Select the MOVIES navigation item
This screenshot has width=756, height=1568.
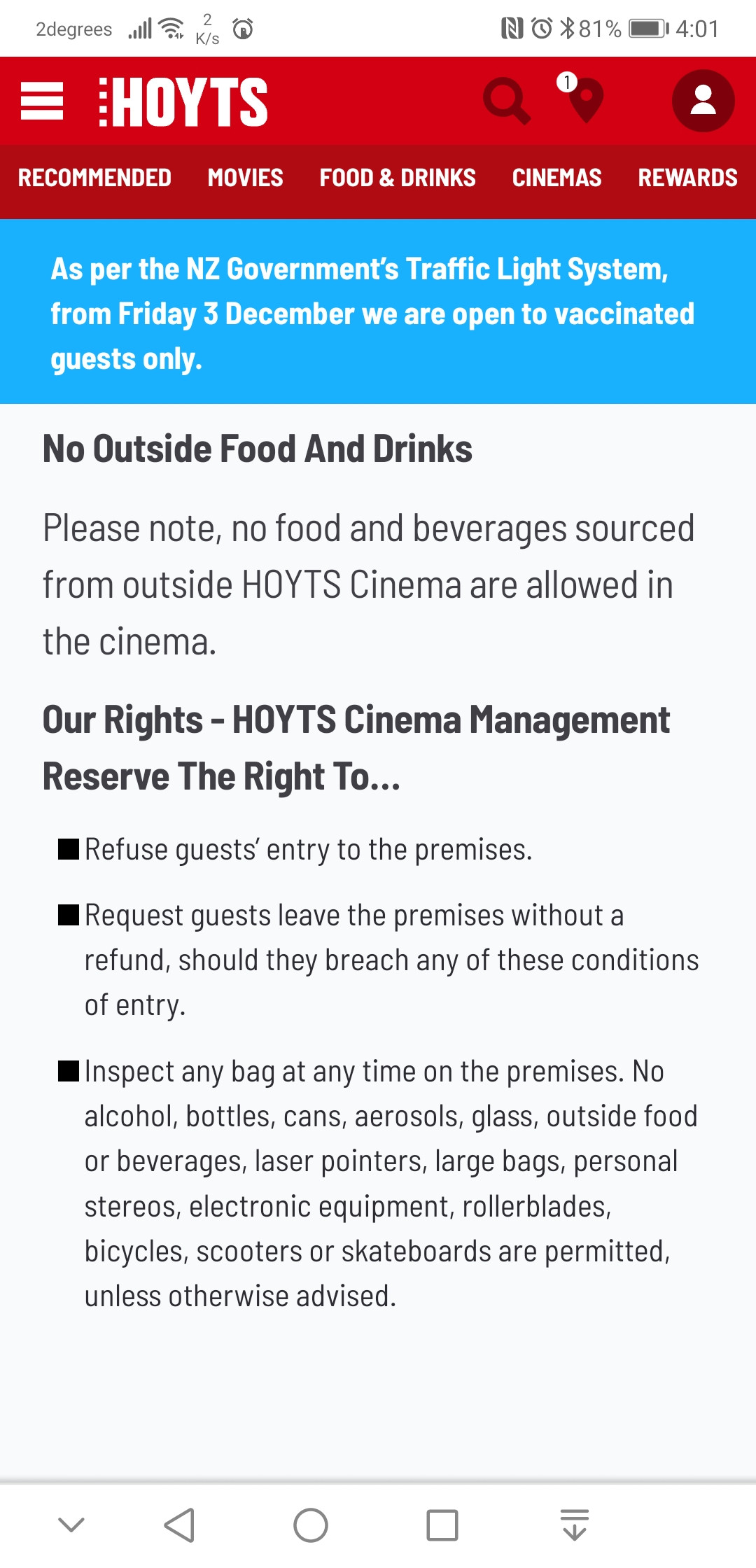coord(245,178)
